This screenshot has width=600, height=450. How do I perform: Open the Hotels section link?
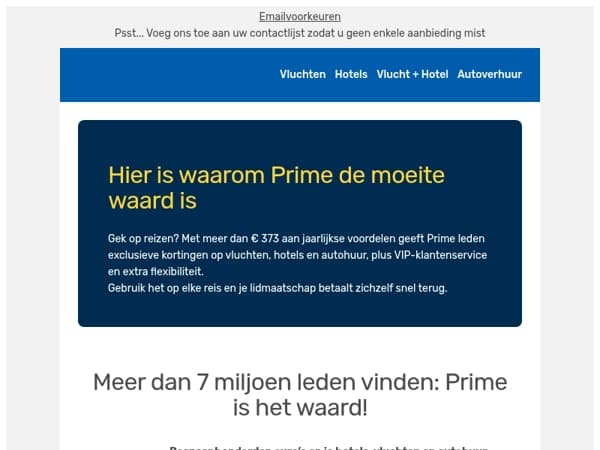[351, 74]
